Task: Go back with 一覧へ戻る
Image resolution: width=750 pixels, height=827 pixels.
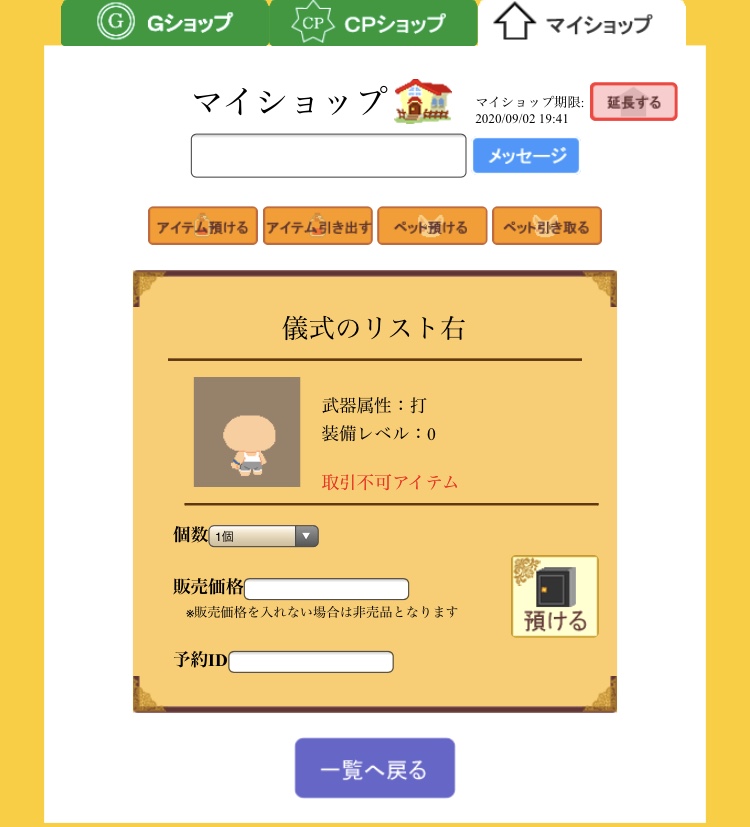Action: [375, 768]
